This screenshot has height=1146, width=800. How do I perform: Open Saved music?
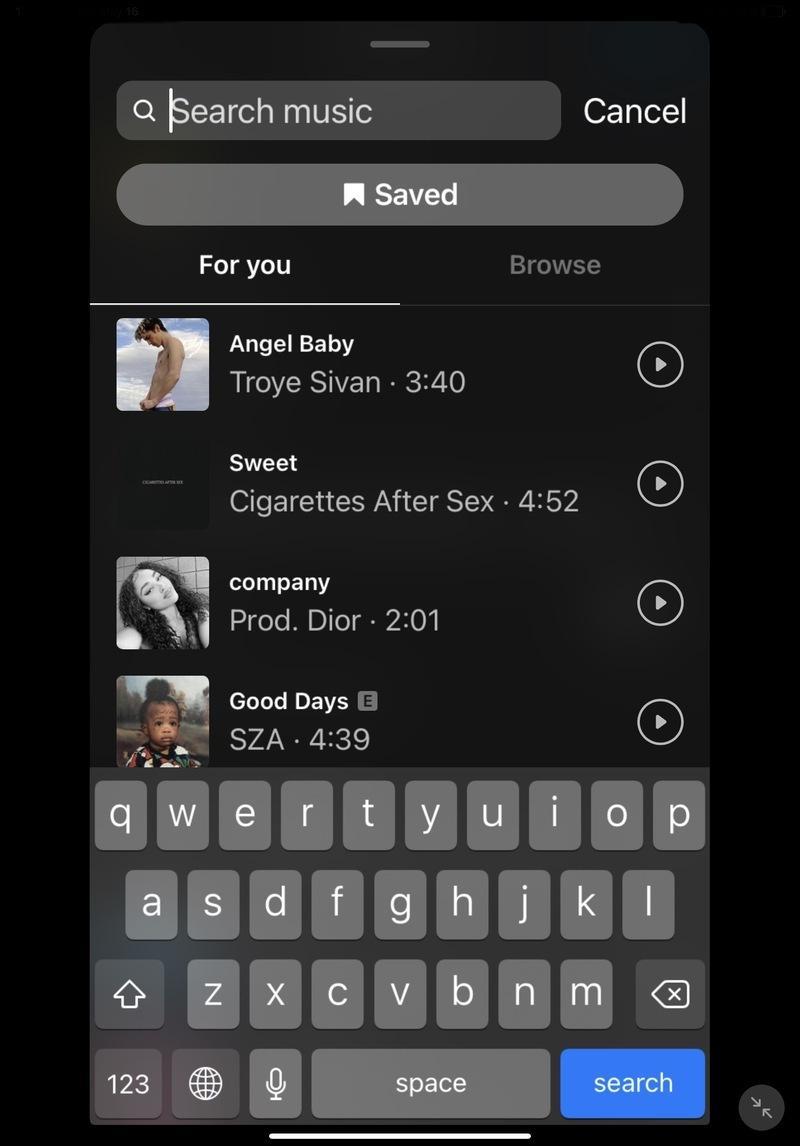coord(399,194)
